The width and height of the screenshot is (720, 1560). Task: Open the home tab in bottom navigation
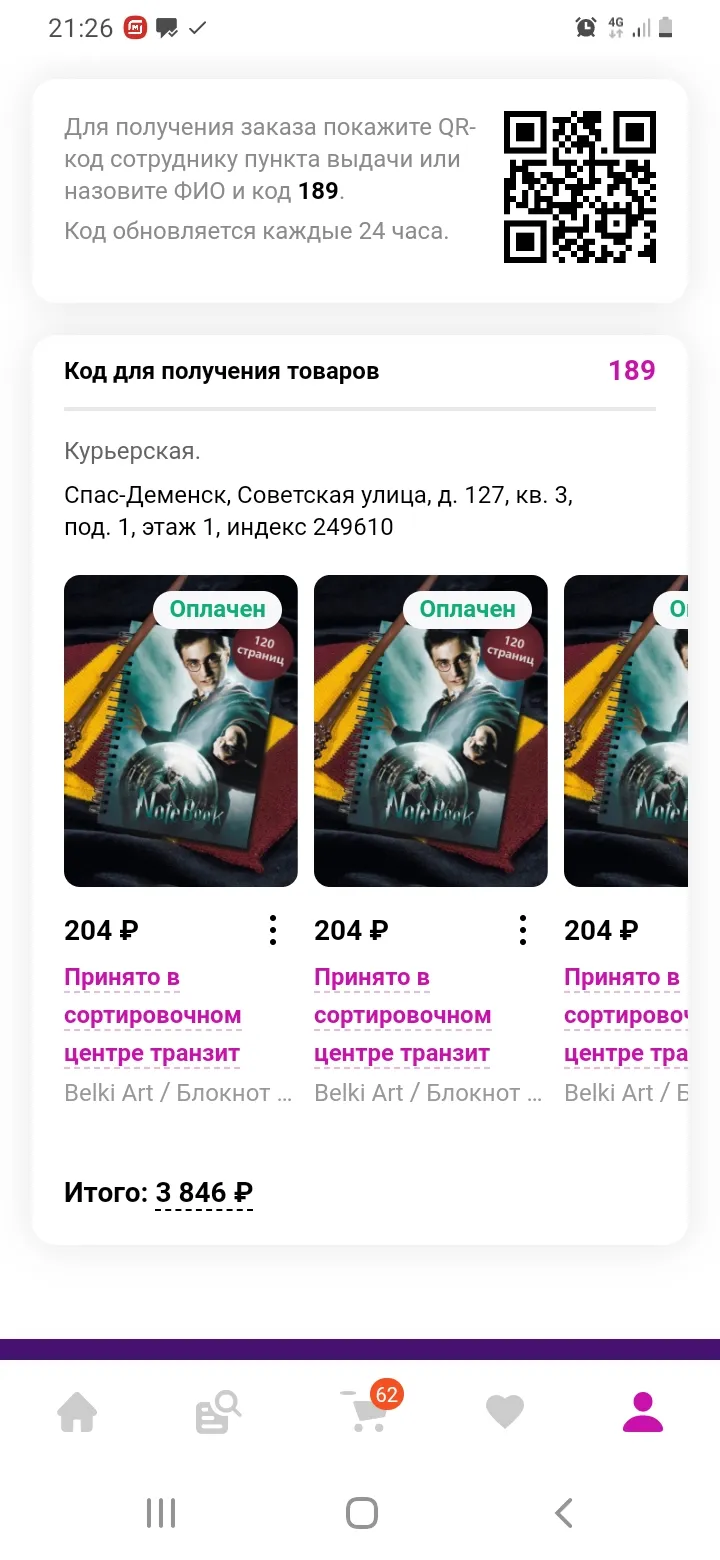pyautogui.click(x=77, y=1412)
